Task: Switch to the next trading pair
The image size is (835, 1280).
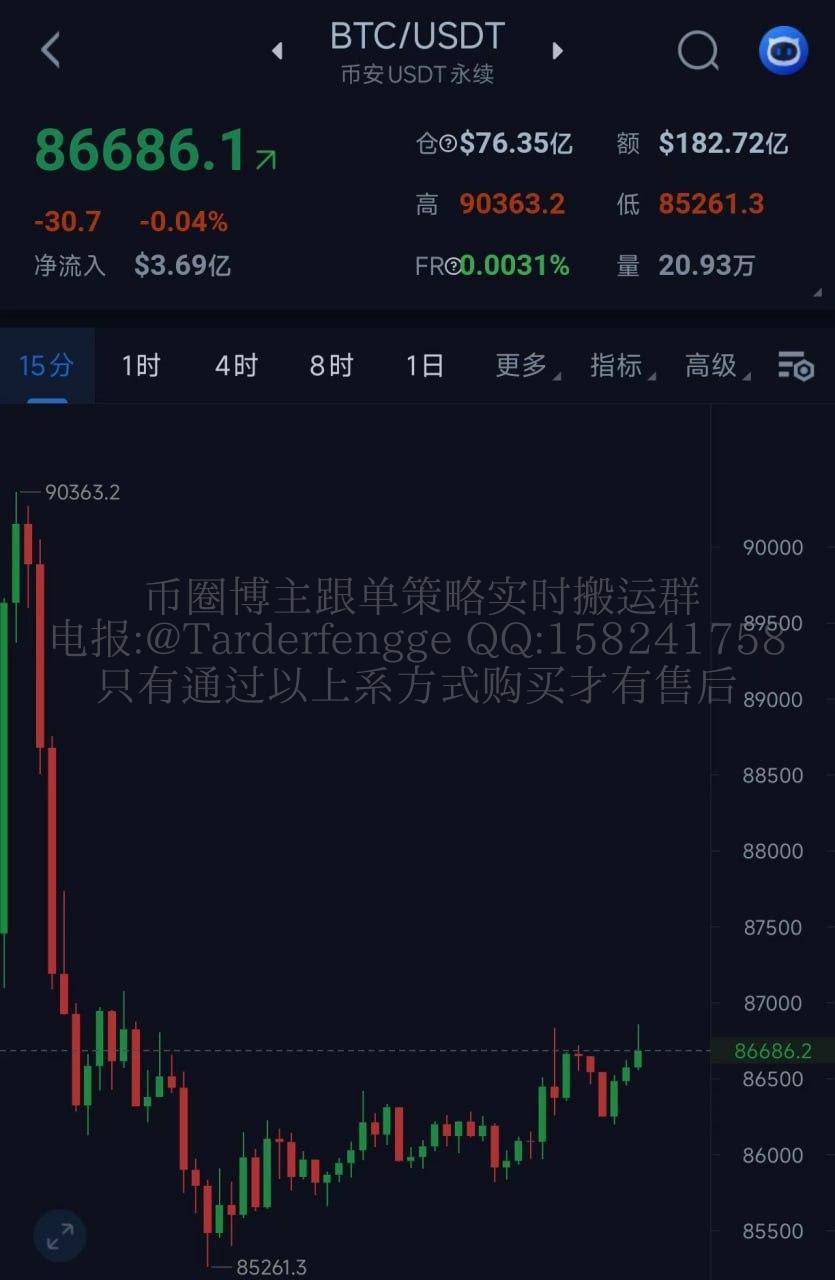Action: [557, 50]
